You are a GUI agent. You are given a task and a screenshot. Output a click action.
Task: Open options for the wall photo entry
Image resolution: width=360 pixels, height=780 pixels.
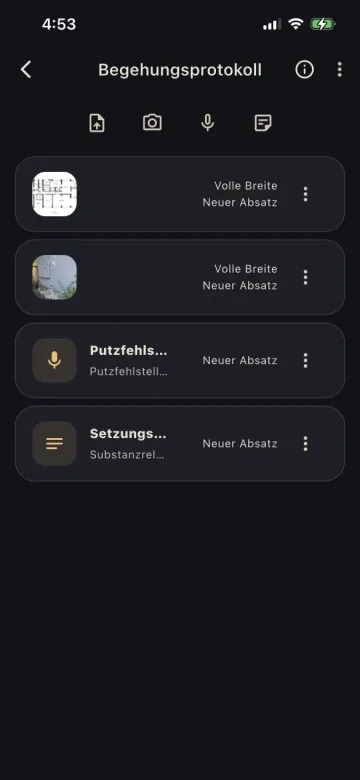305,277
